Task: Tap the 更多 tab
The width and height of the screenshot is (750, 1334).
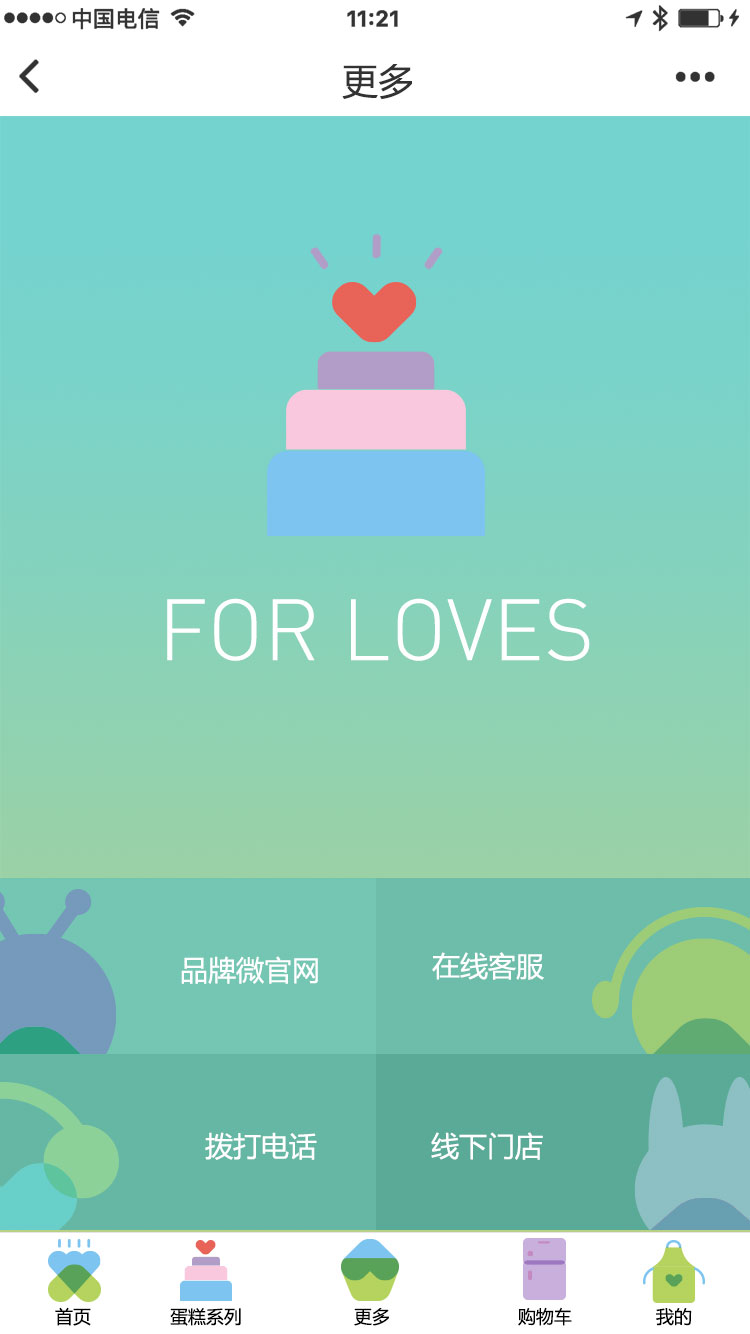Action: pyautogui.click(x=371, y=1282)
